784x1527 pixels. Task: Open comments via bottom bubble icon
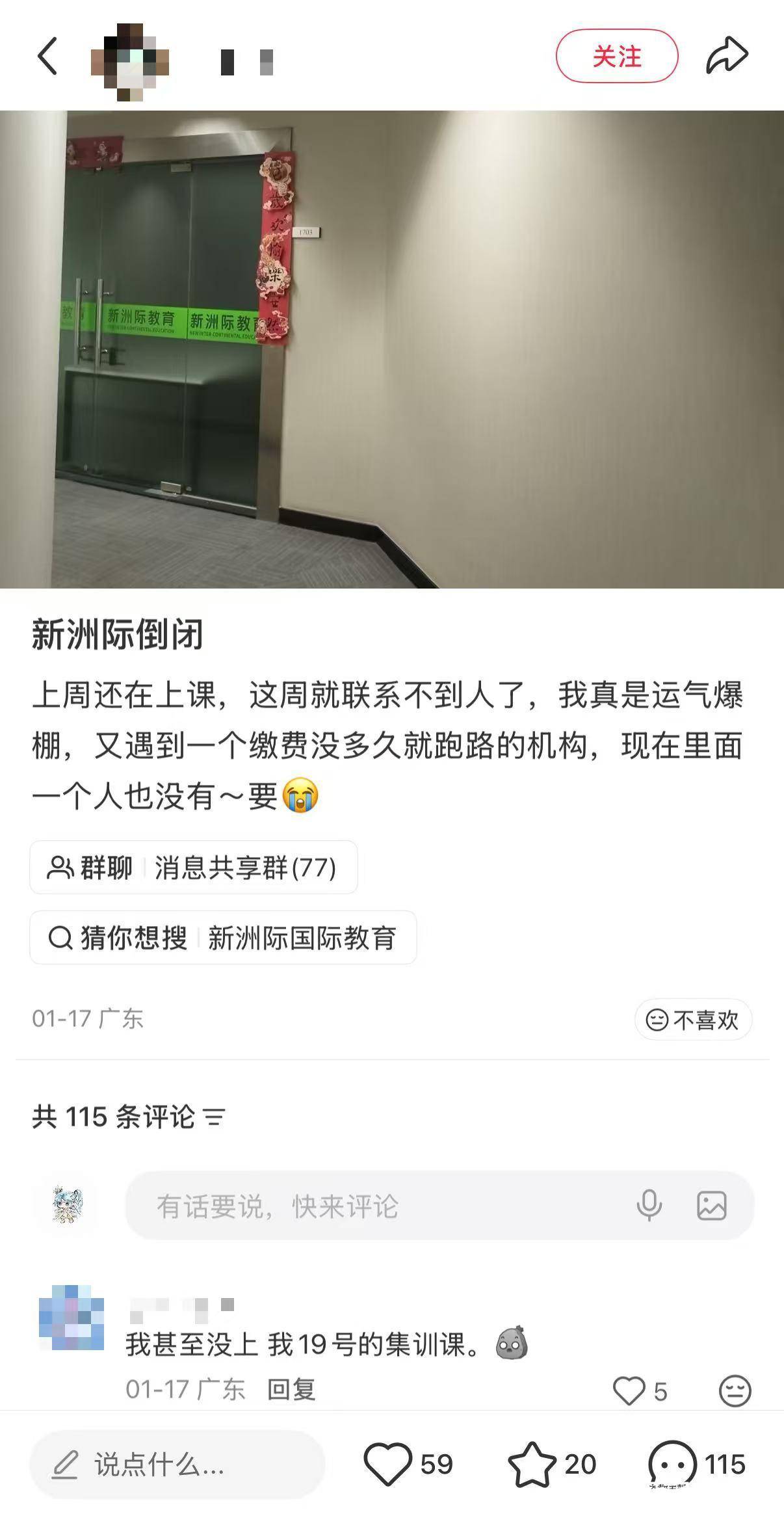click(673, 1465)
